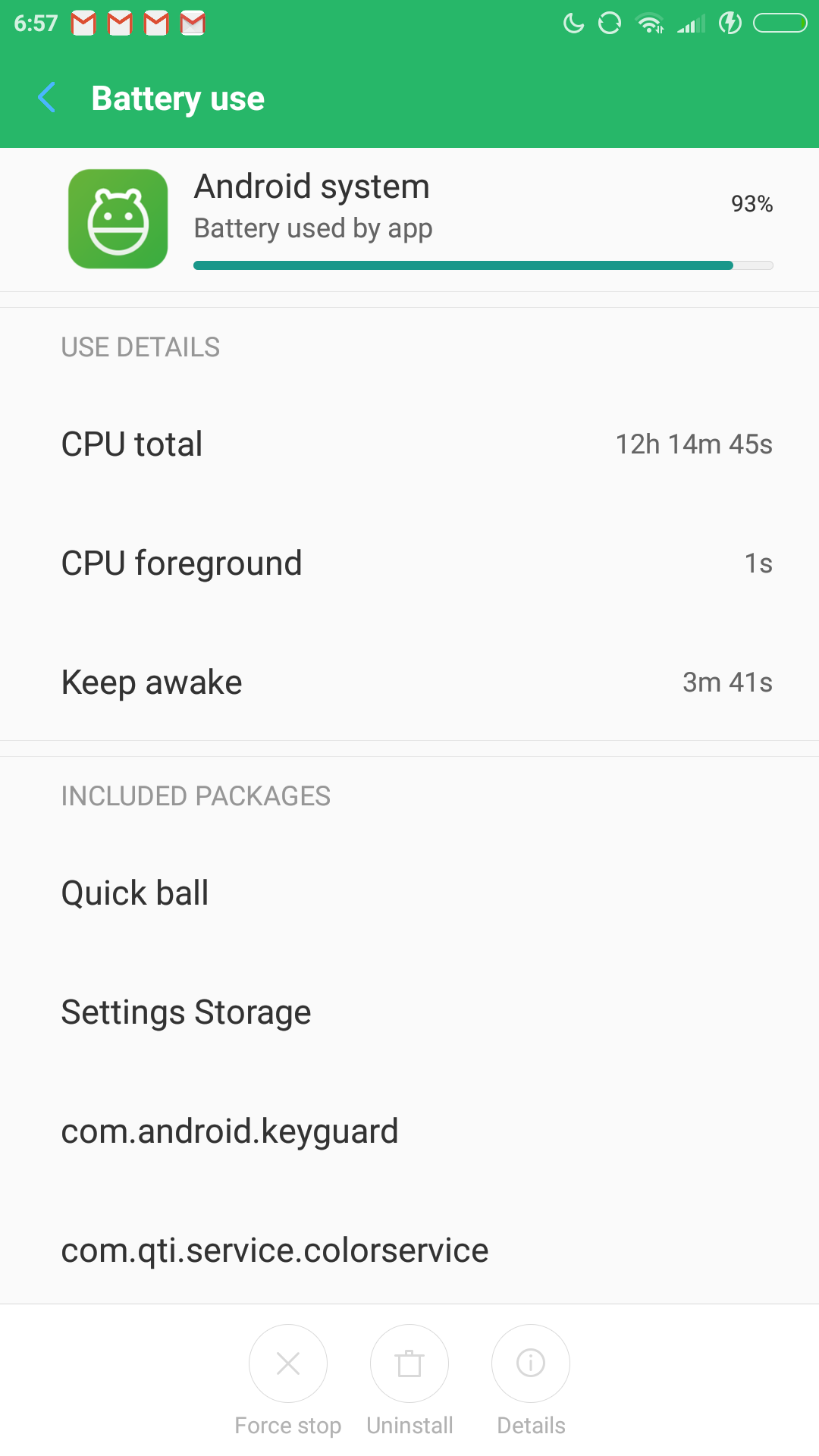
Task: Go back from Battery use
Action: 47,98
